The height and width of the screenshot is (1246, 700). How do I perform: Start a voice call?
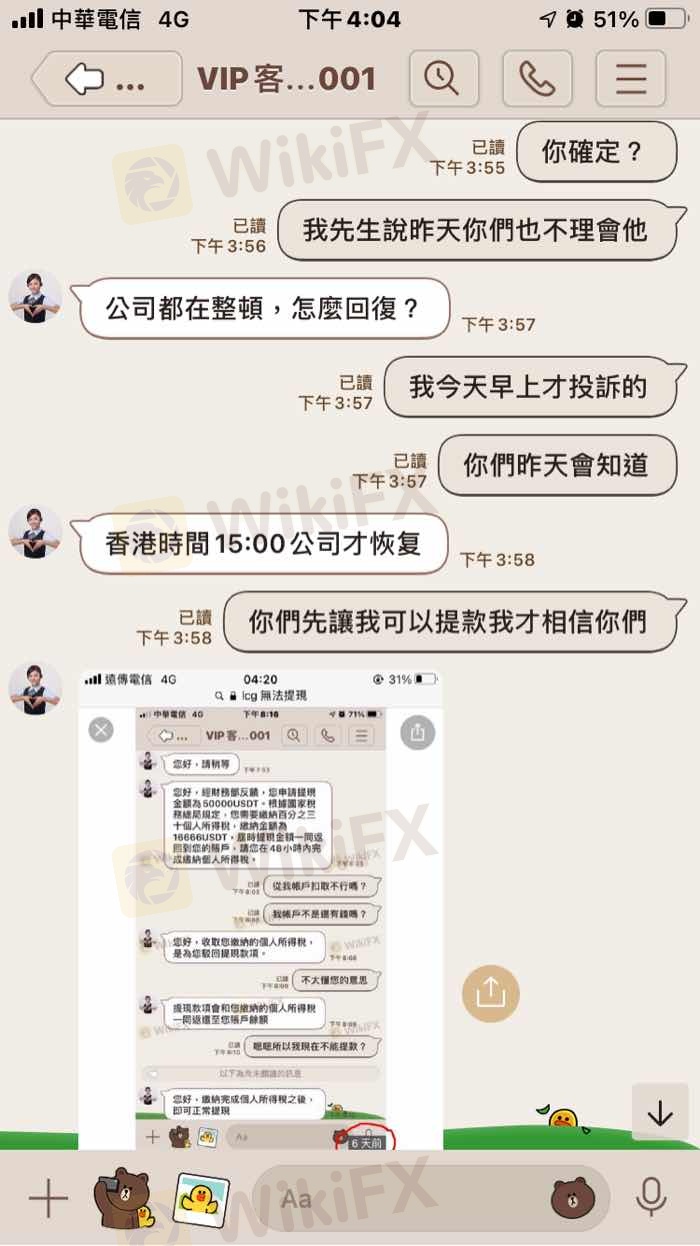(x=537, y=79)
